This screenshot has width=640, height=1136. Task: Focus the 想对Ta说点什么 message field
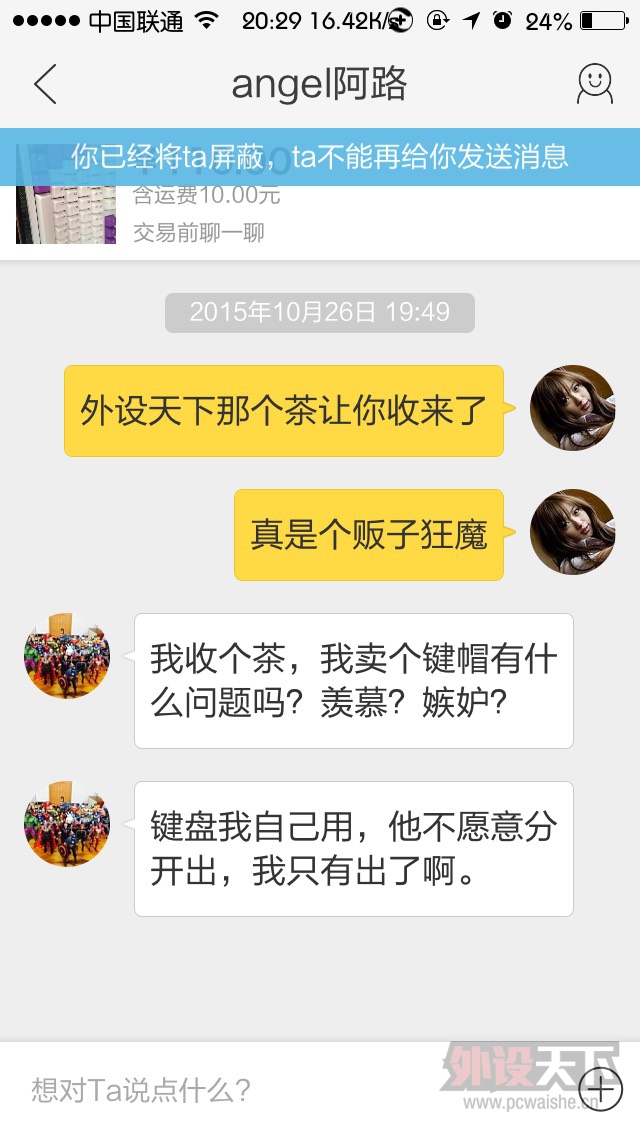pyautogui.click(x=290, y=1089)
